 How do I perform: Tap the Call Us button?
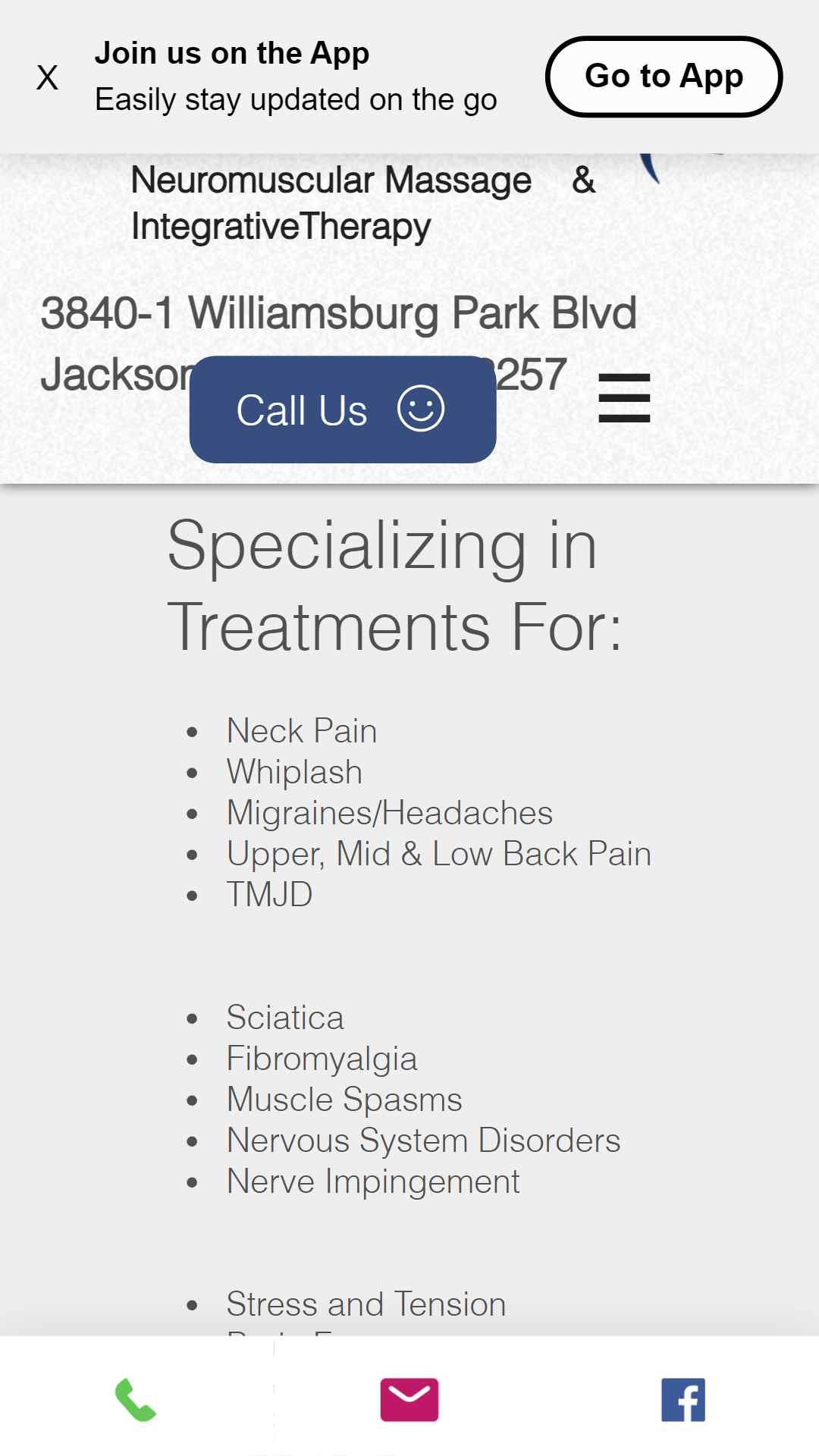coord(343,409)
